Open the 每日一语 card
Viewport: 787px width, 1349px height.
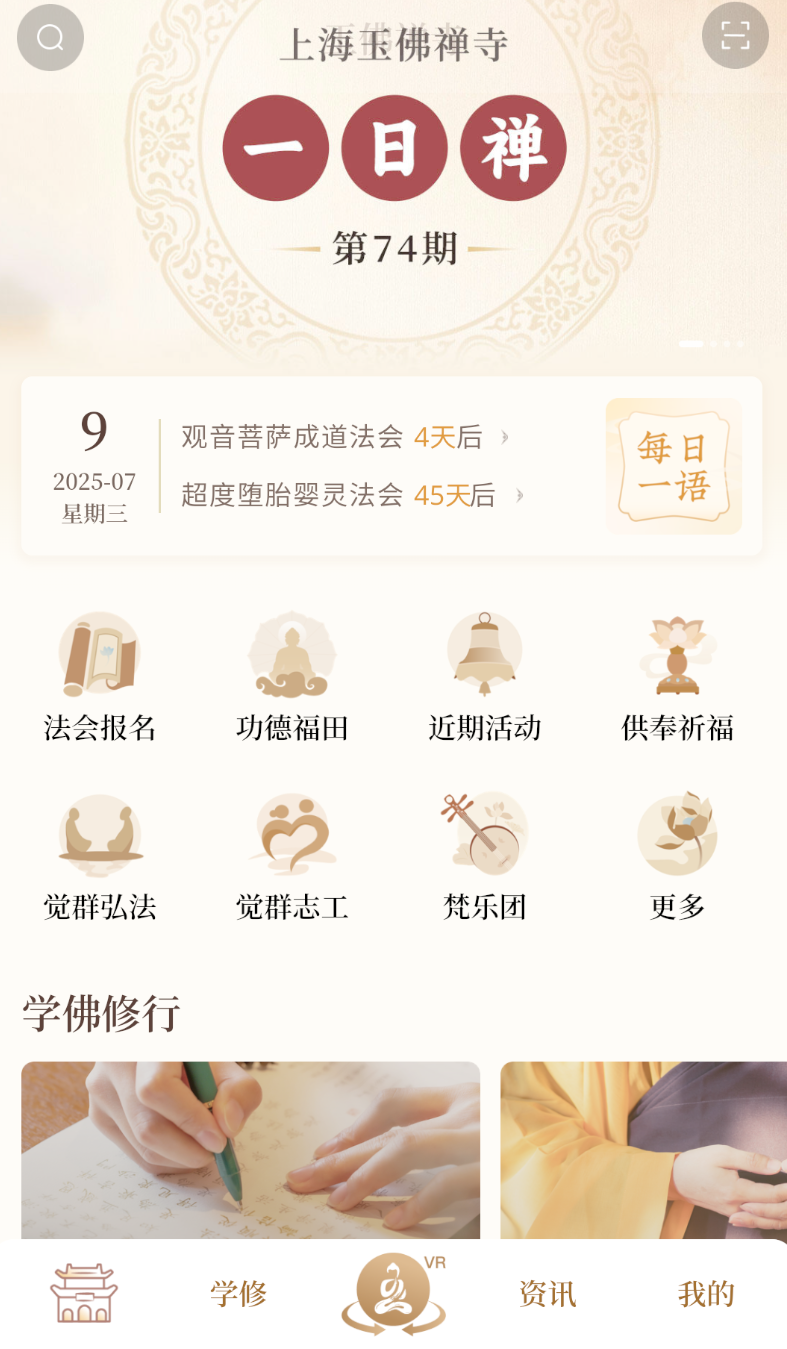click(x=674, y=466)
